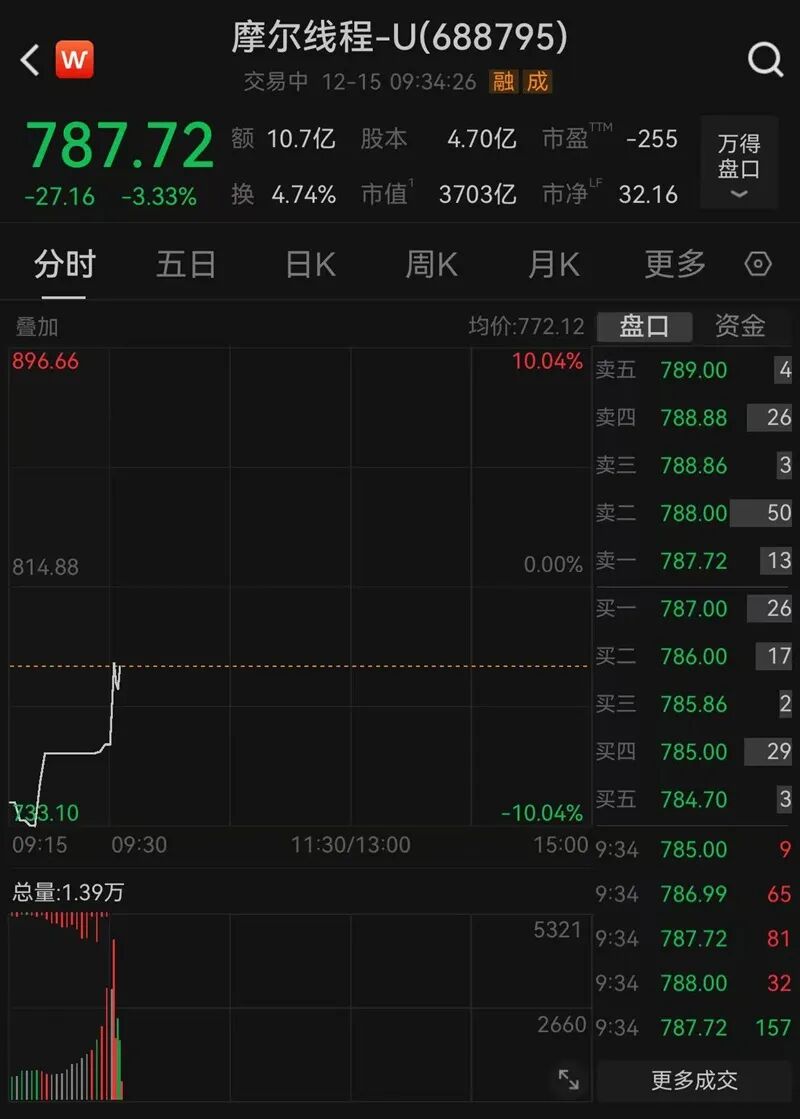Switch to the 分时 chart tab

point(64,265)
